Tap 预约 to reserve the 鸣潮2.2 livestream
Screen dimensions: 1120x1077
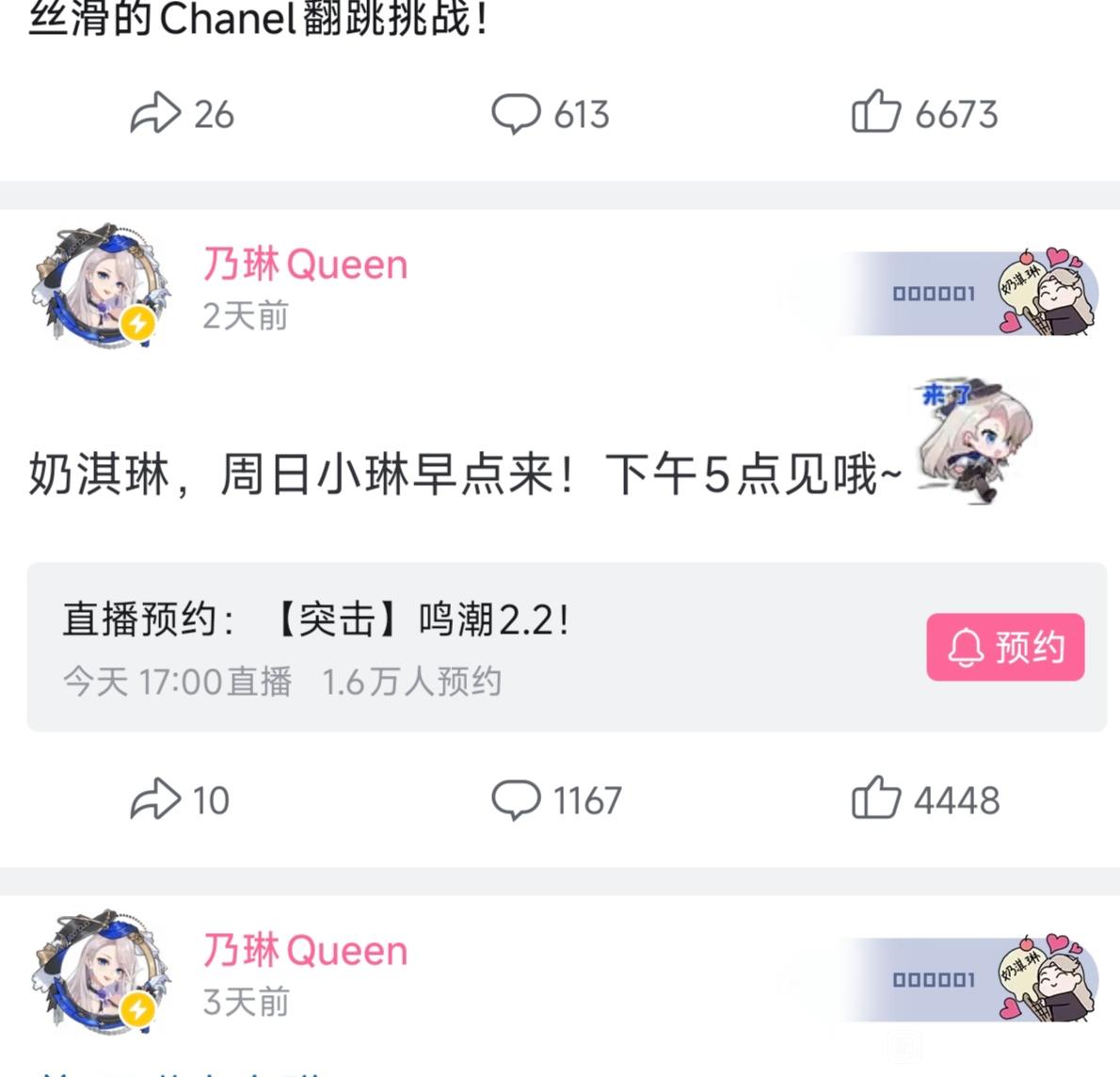pyautogui.click(x=1004, y=648)
